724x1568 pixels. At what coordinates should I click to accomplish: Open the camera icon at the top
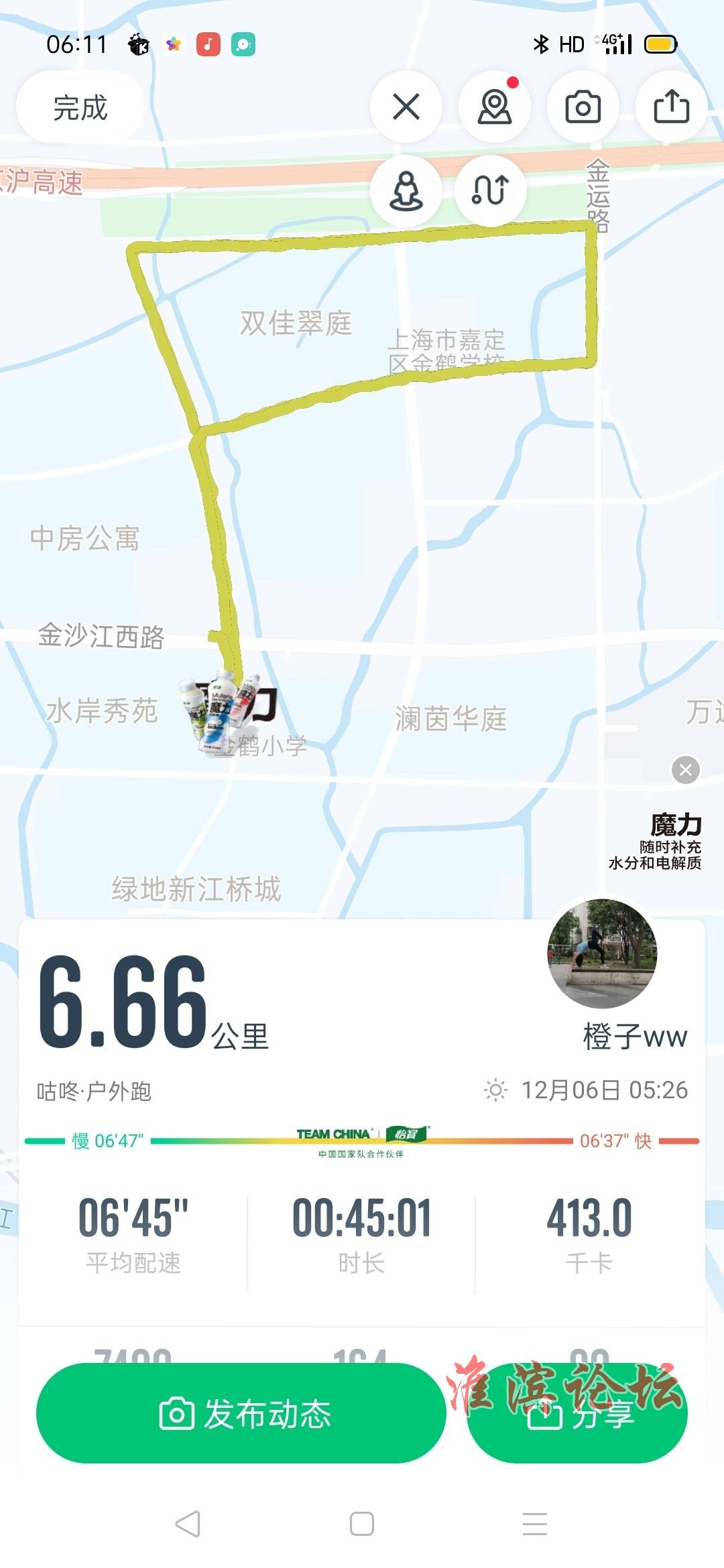tap(583, 107)
